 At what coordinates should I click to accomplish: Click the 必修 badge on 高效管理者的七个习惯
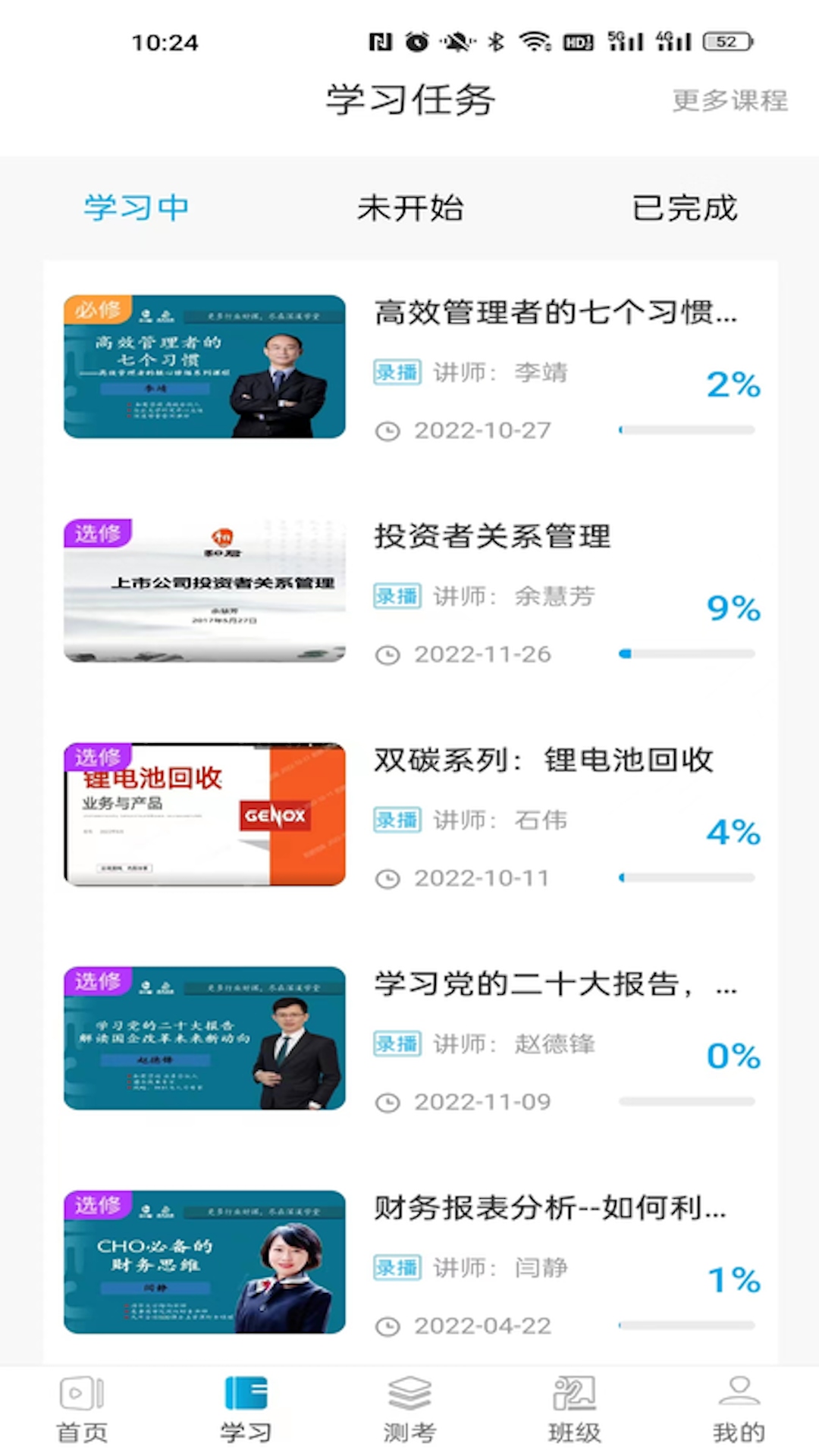point(97,309)
